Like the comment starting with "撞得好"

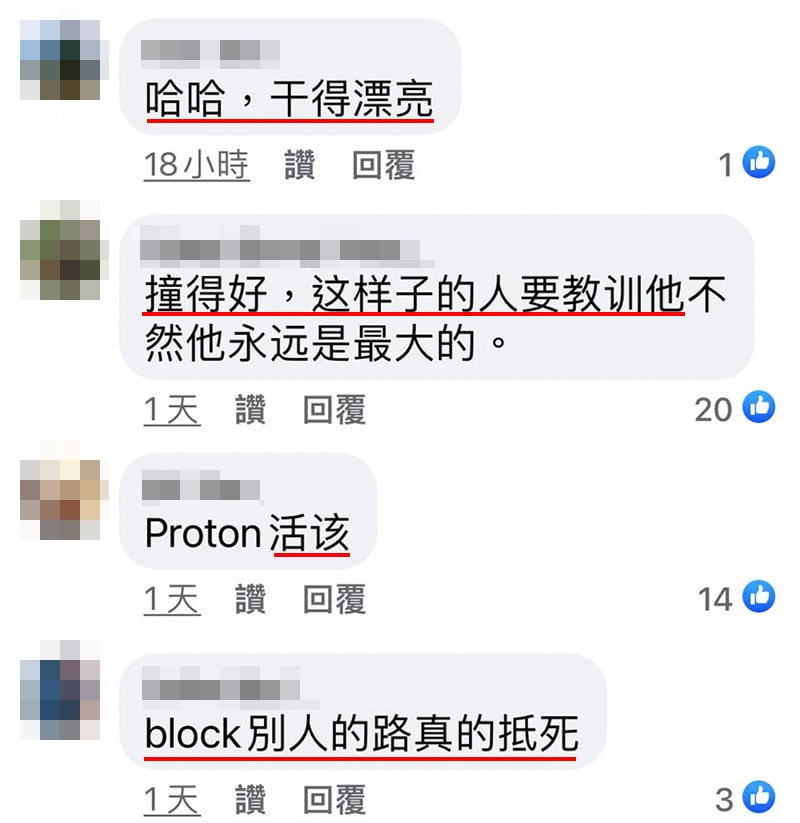251,409
